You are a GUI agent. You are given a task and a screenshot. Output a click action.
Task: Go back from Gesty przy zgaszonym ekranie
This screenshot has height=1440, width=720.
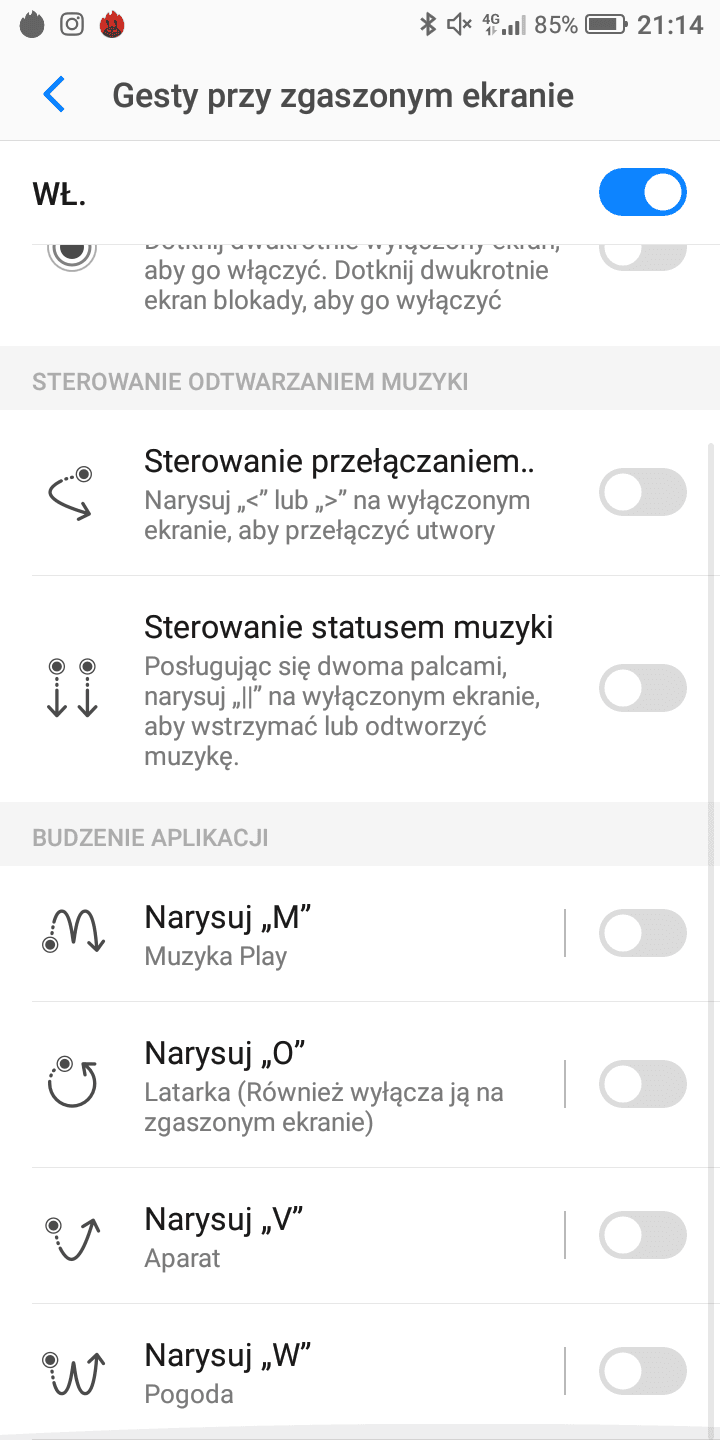pos(54,95)
